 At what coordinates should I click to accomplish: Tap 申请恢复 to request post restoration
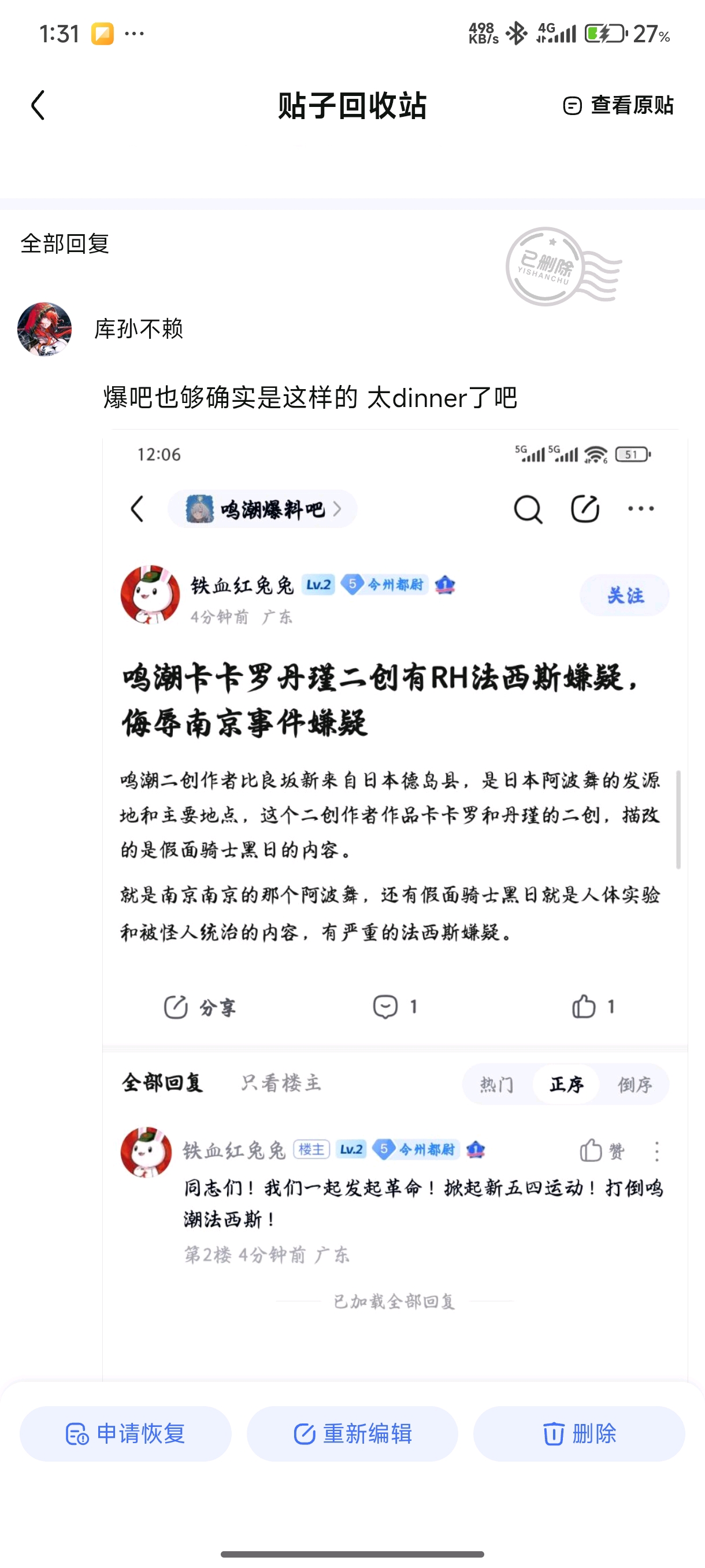125,1433
